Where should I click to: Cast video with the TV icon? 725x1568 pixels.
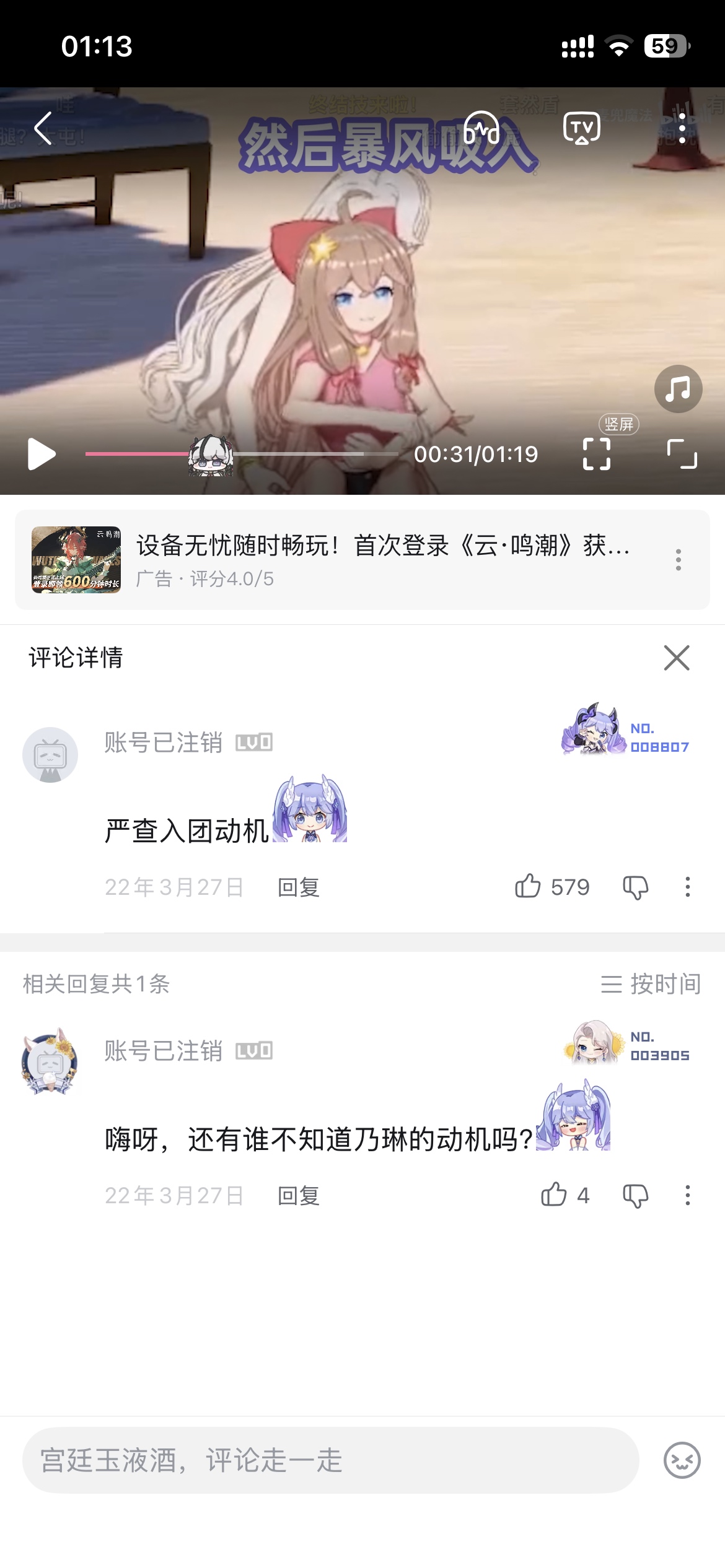click(x=581, y=128)
